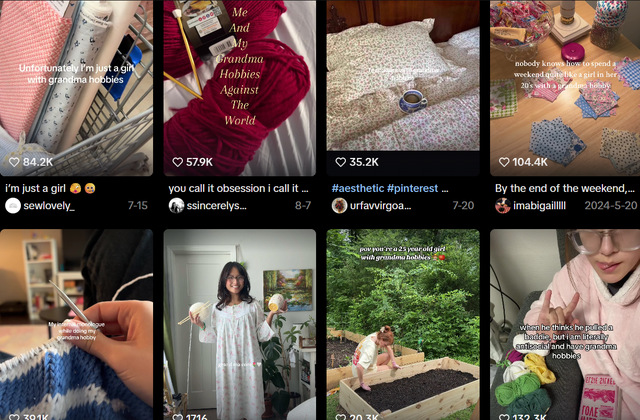Open the fabric squares weekend quilt video
Viewport: 640px width, 420px height.
click(565, 85)
